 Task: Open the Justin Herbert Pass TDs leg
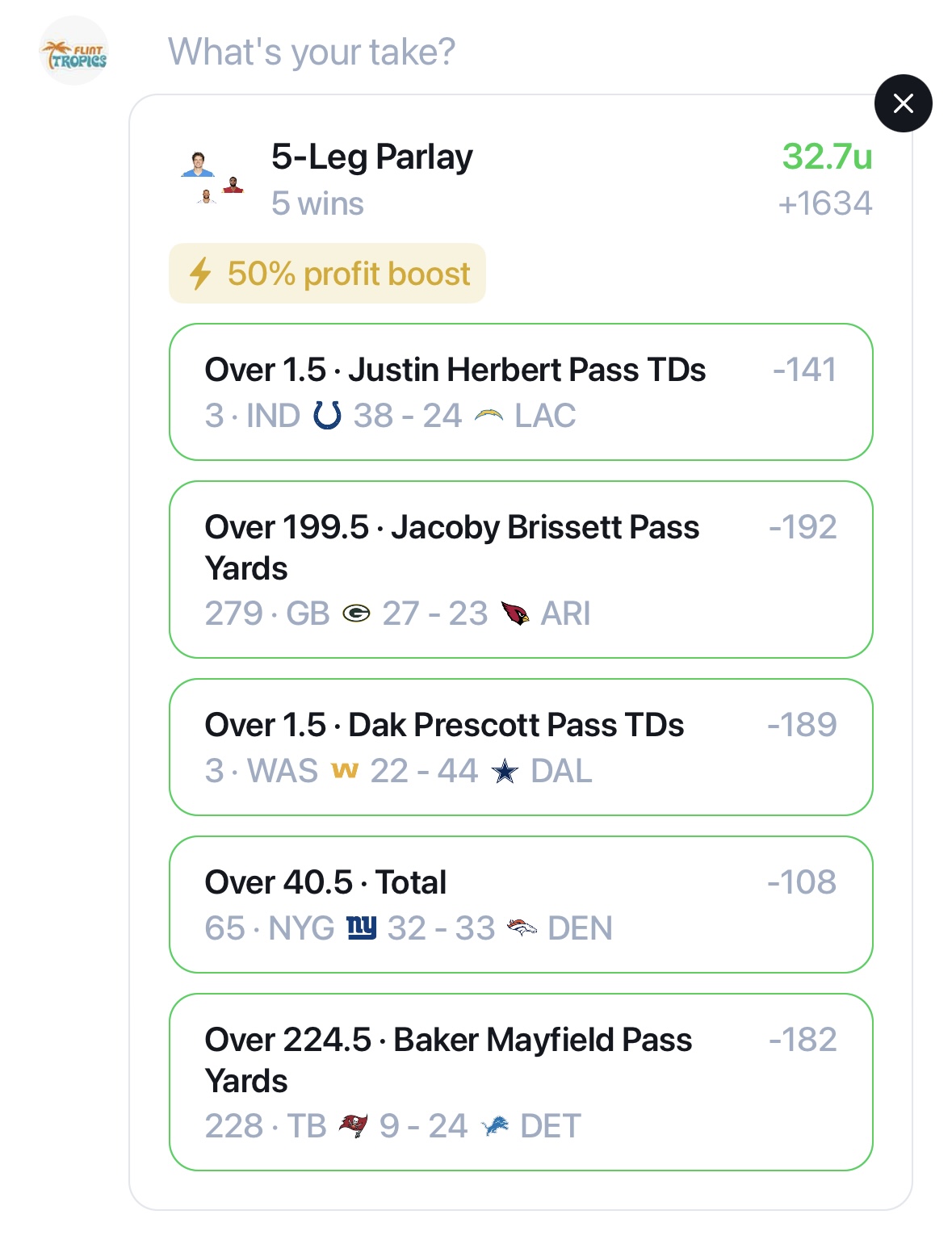pyautogui.click(x=521, y=392)
